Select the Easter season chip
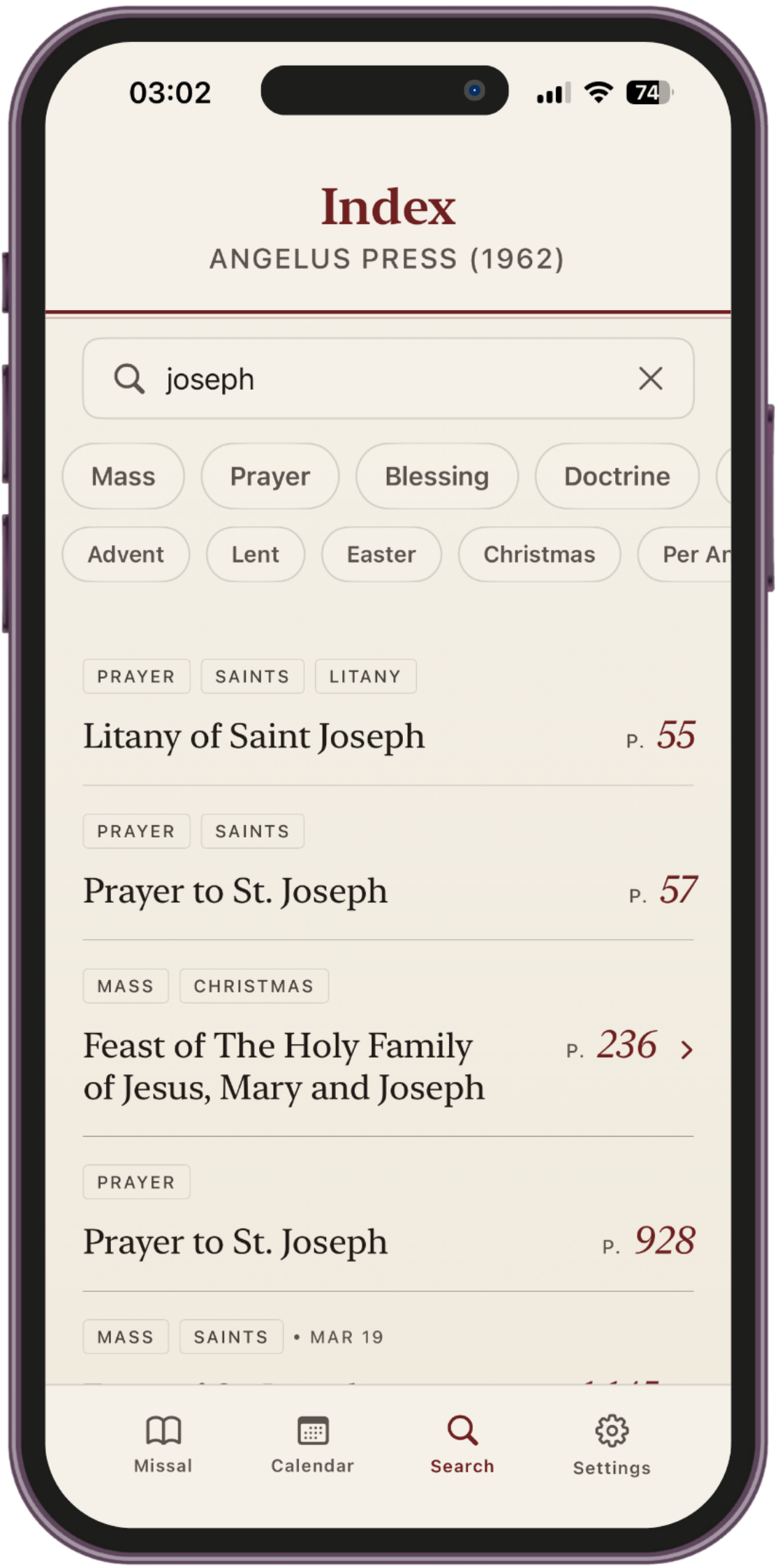Viewport: 780px width, 1568px height. [381, 555]
